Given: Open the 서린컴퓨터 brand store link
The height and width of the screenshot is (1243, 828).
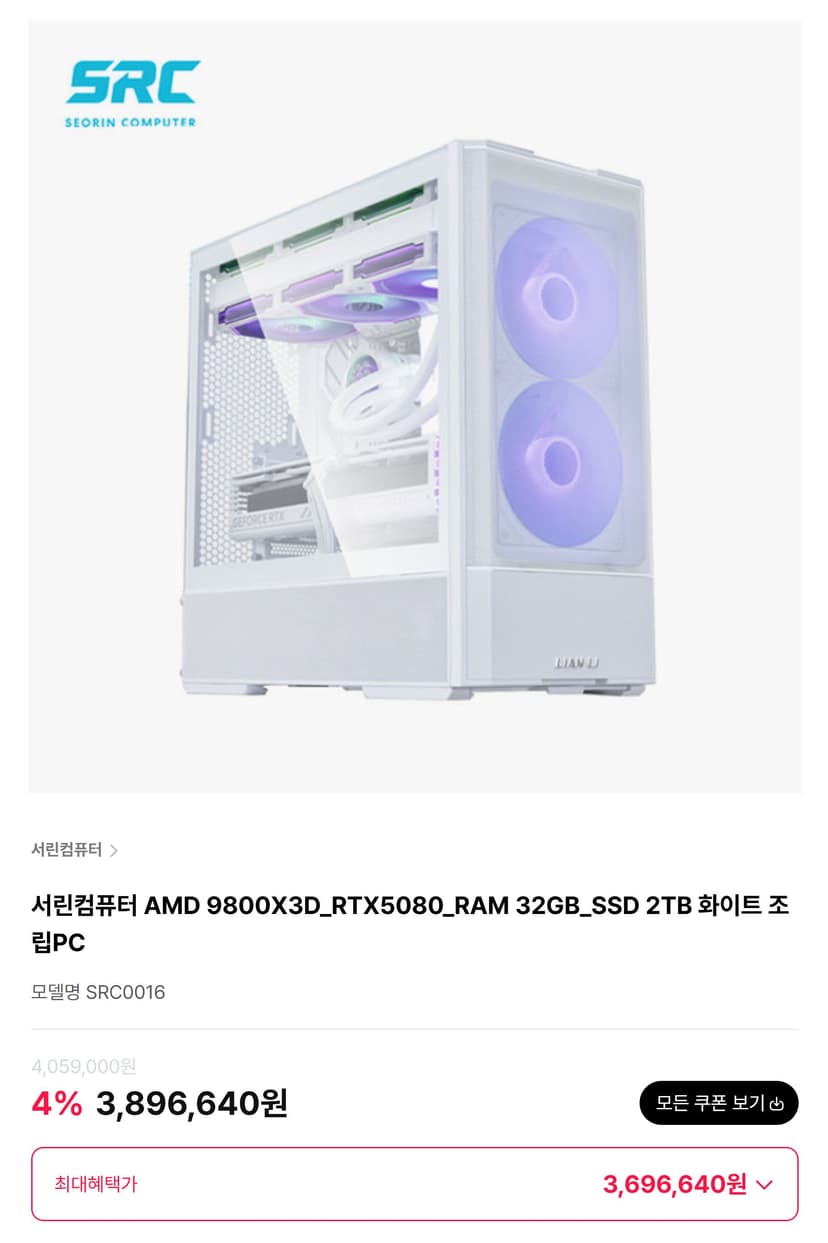Looking at the screenshot, I should point(75,850).
